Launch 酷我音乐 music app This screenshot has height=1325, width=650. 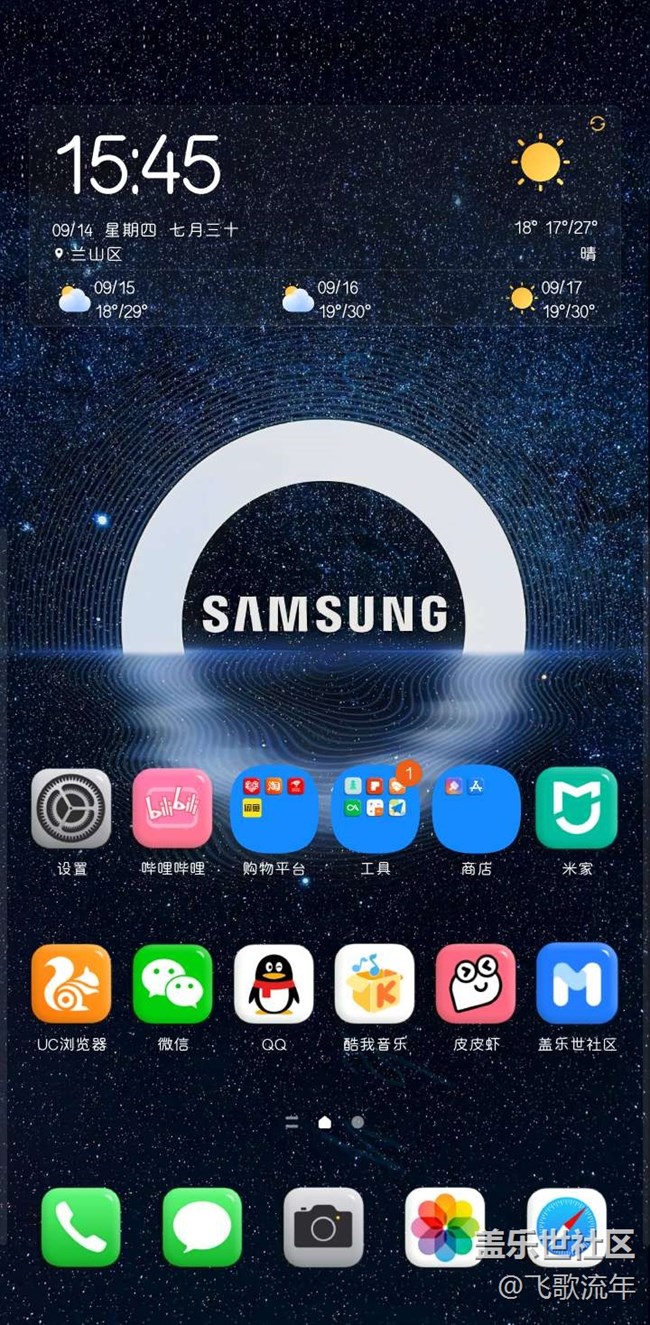(x=375, y=984)
